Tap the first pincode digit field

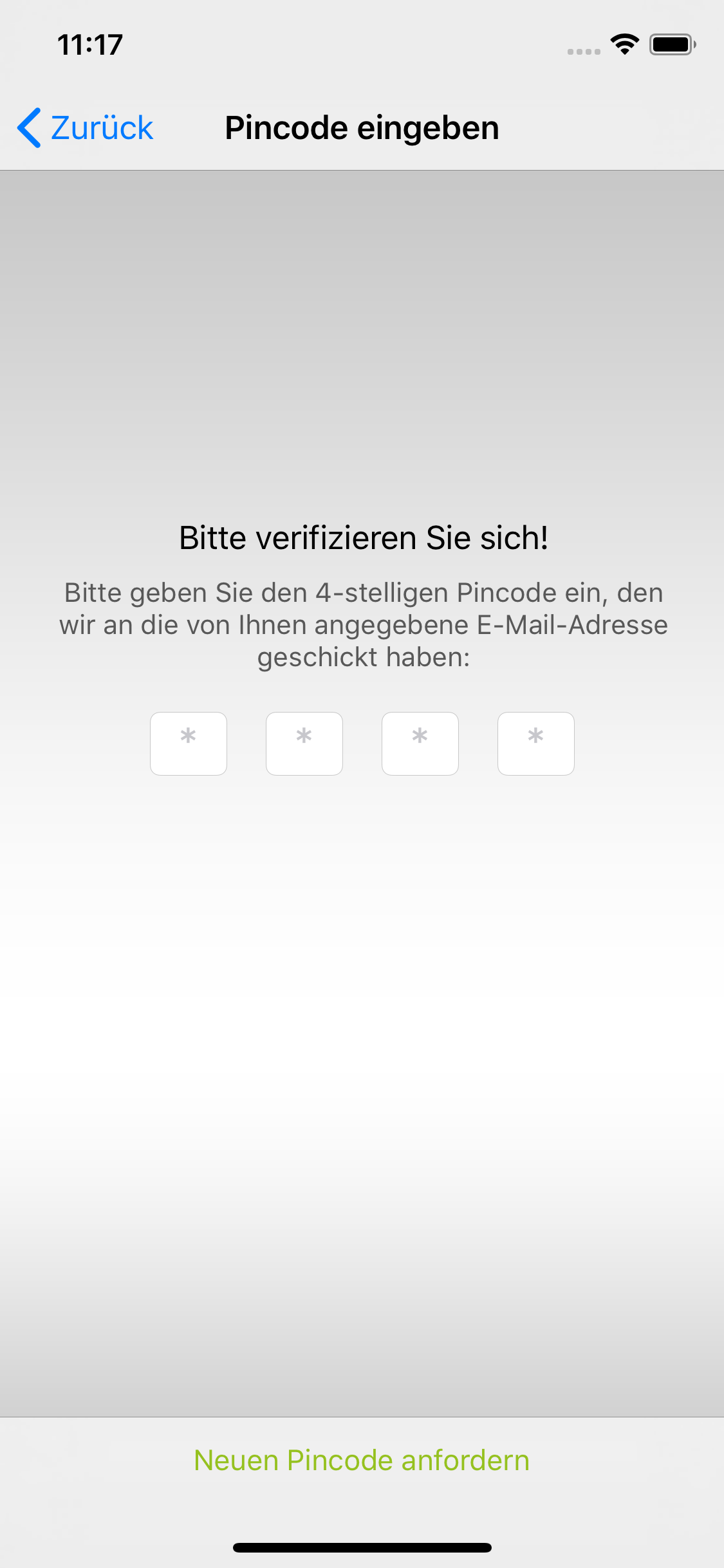(189, 743)
